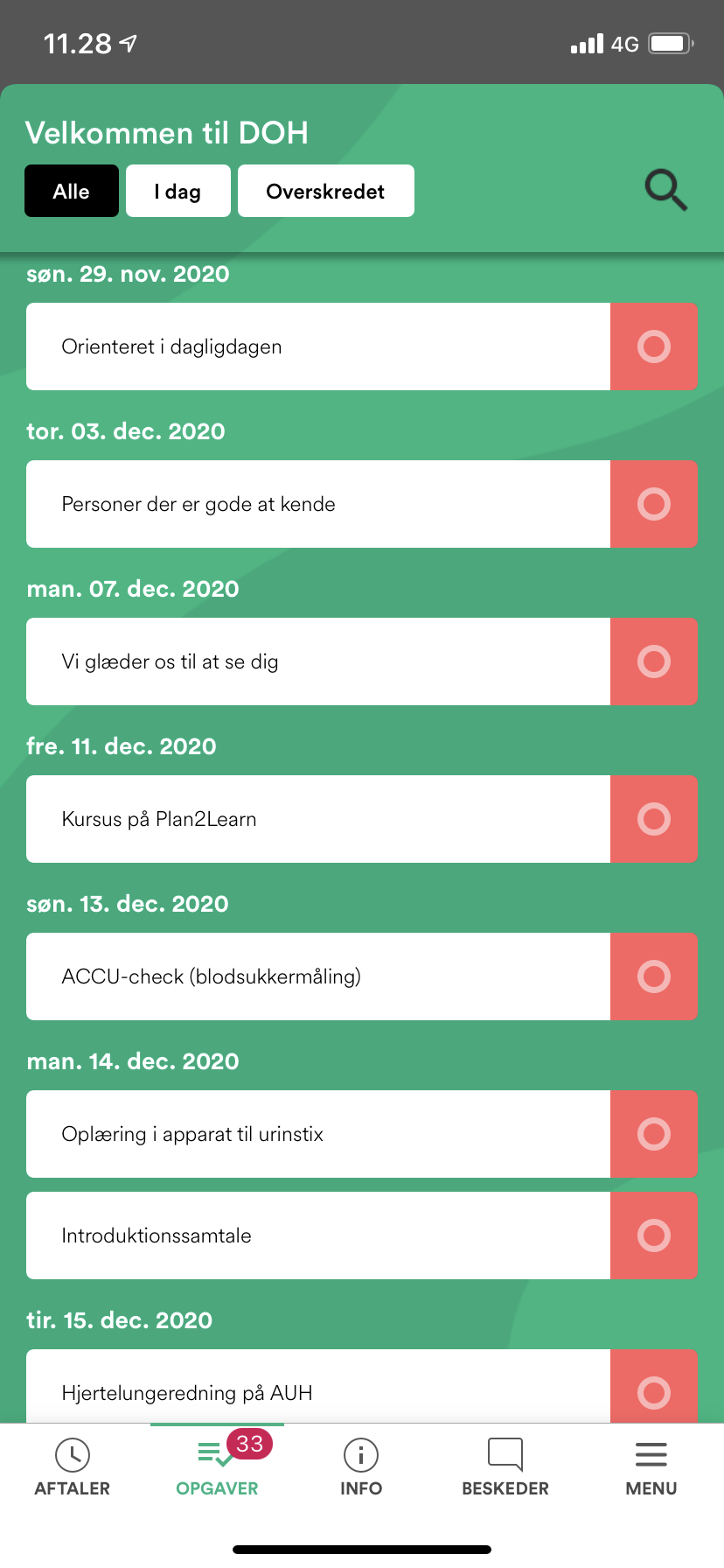Check off Kursus på Plan2Learn

(x=654, y=819)
